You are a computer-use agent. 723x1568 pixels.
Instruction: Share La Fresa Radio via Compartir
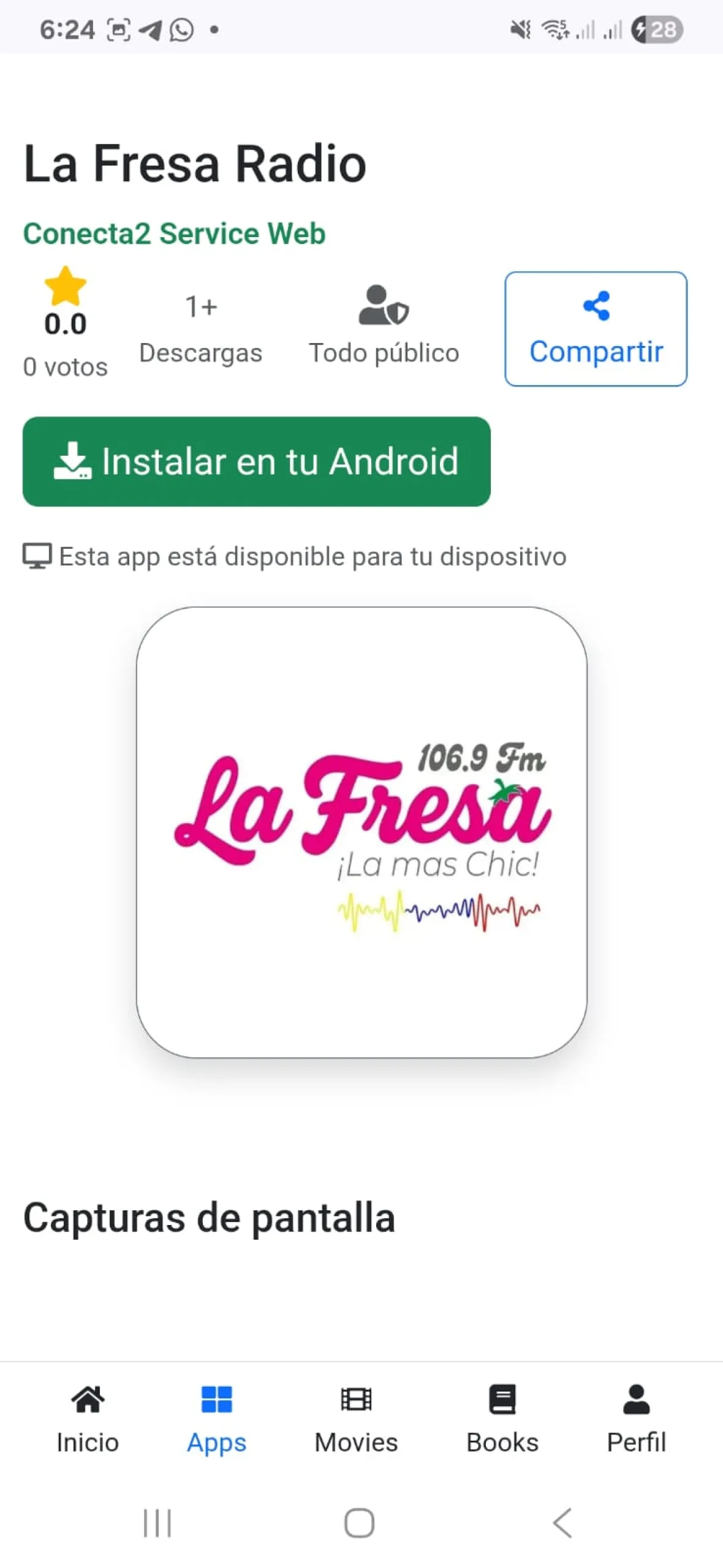[x=595, y=329]
